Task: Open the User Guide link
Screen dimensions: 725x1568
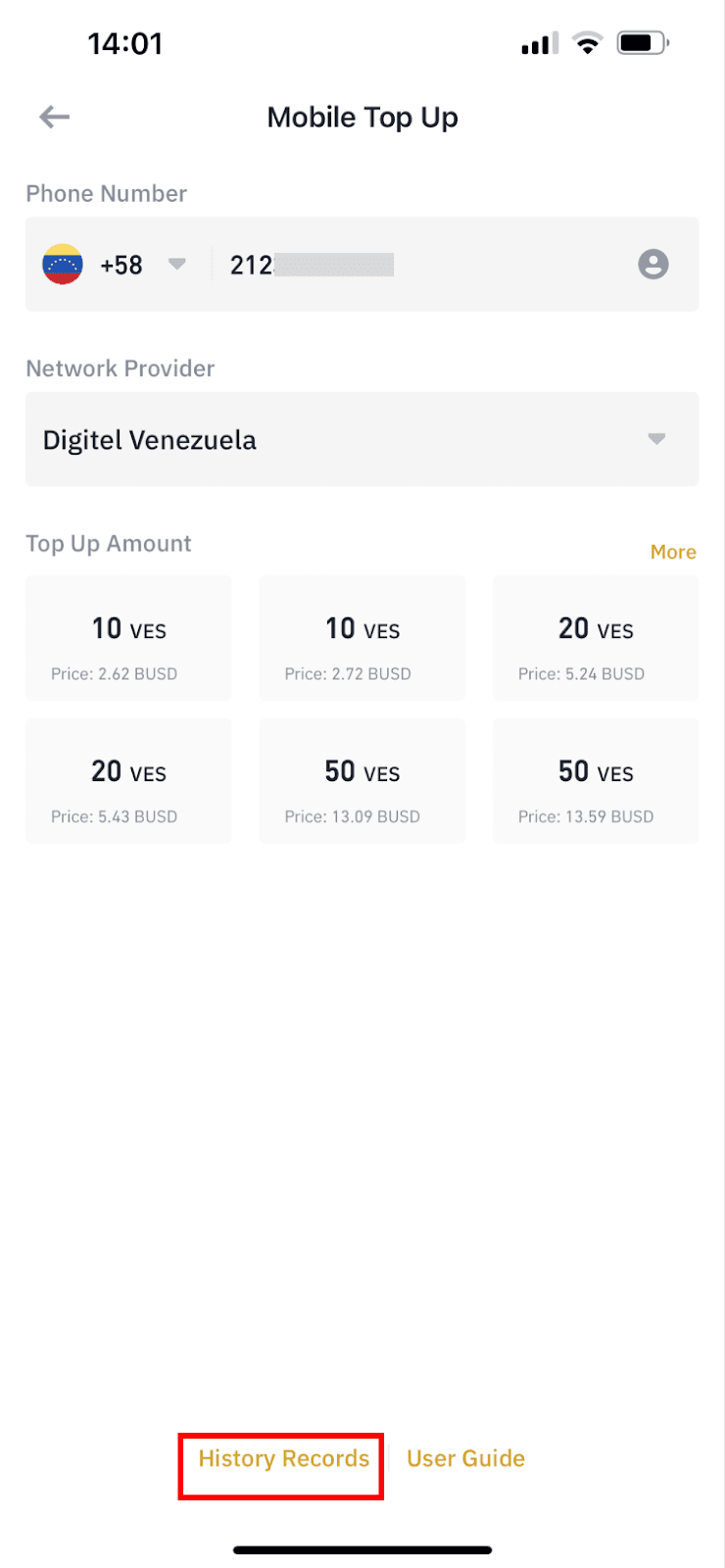Action: [x=465, y=1458]
